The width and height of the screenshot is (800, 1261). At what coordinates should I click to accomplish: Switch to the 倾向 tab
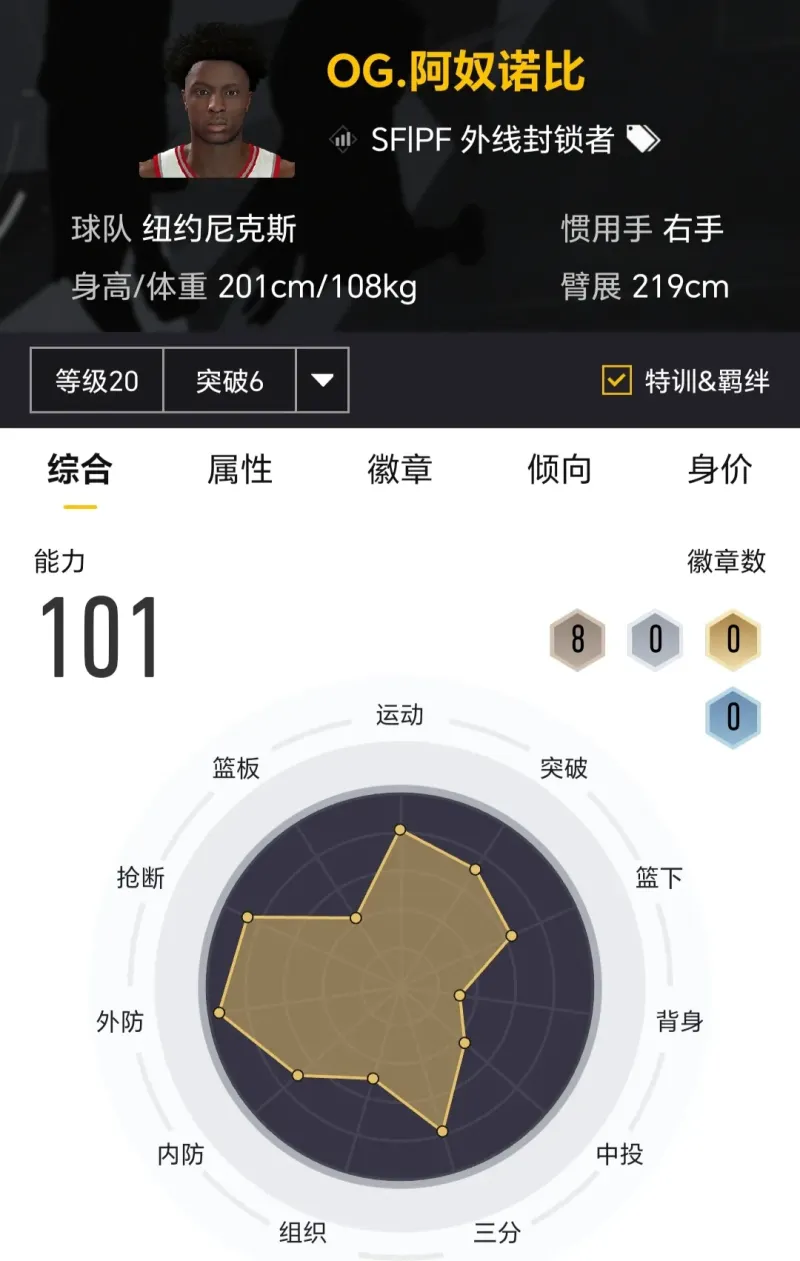pyautogui.click(x=559, y=469)
